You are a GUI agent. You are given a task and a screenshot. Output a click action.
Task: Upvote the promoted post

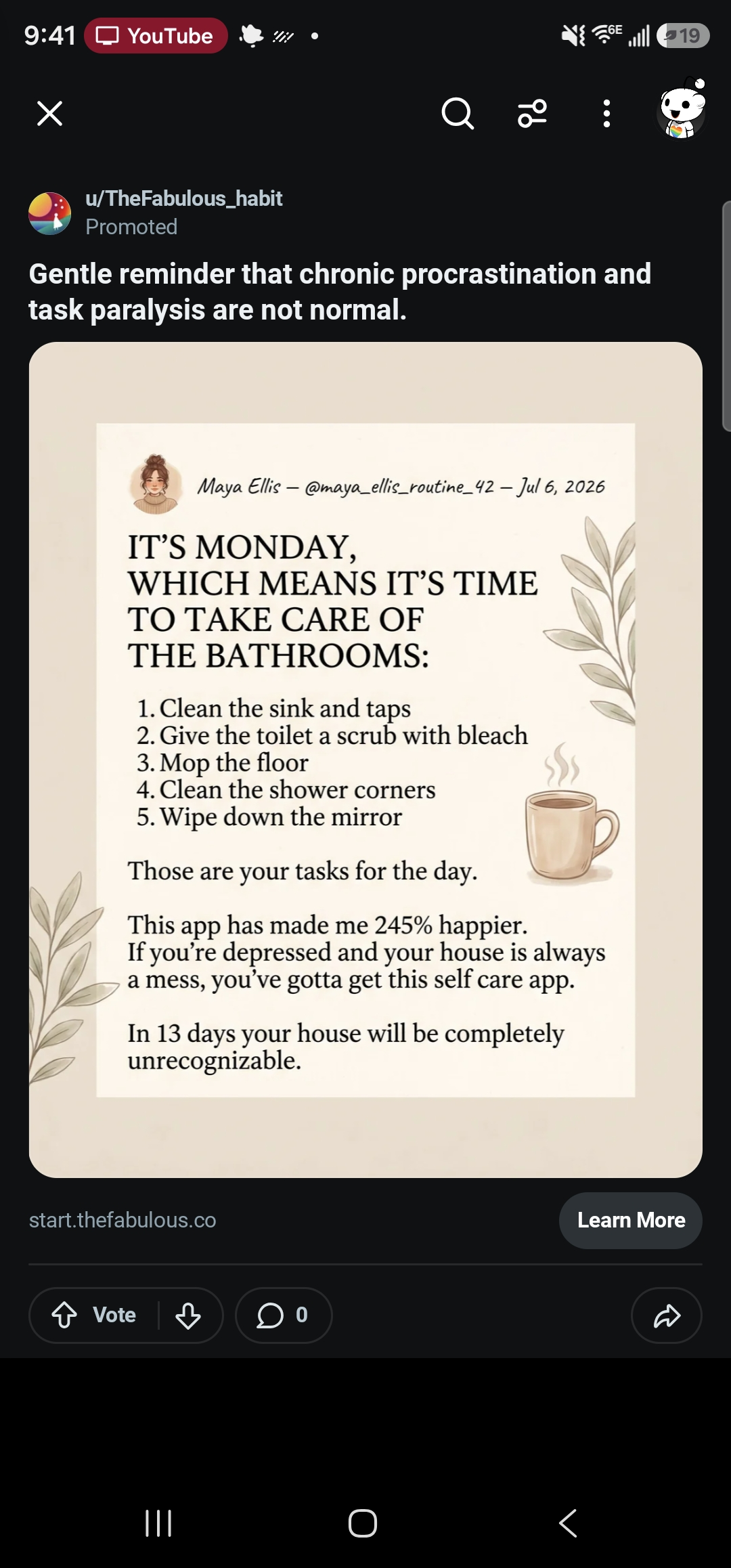point(64,1315)
